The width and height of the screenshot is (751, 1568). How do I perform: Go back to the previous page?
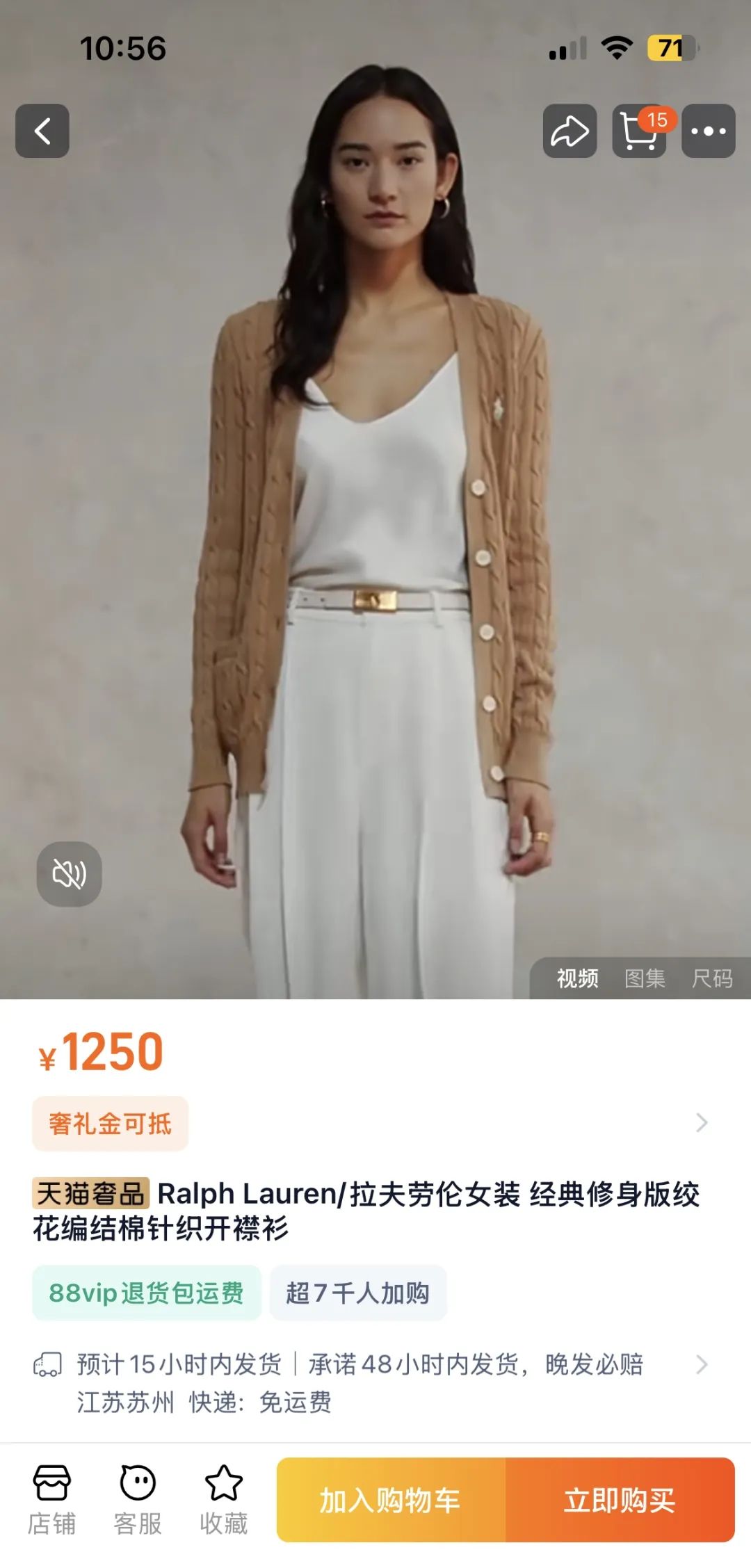(42, 131)
